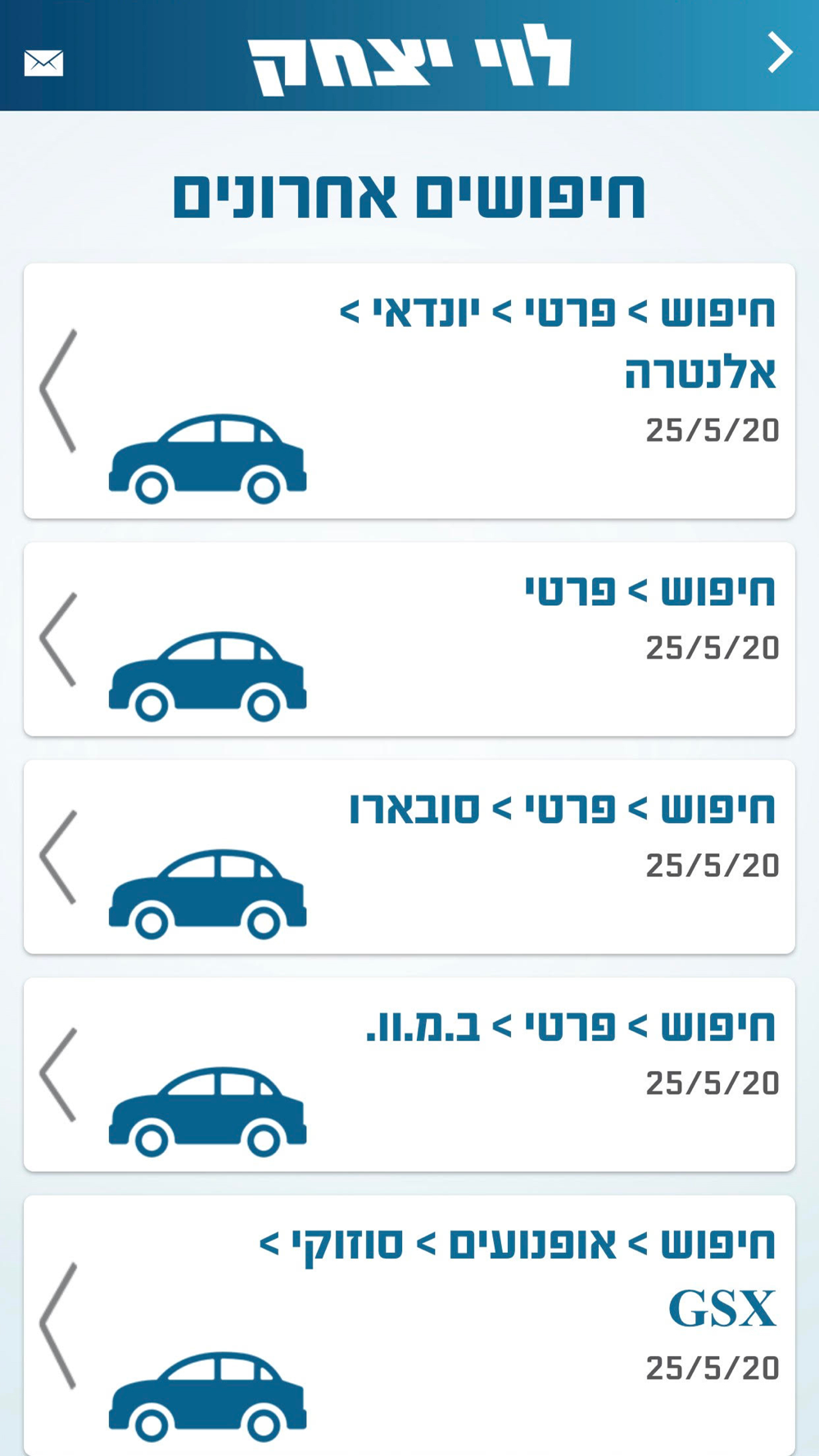Open the envelope messages icon
Image resolution: width=819 pixels, height=1456 pixels.
[x=43, y=62]
